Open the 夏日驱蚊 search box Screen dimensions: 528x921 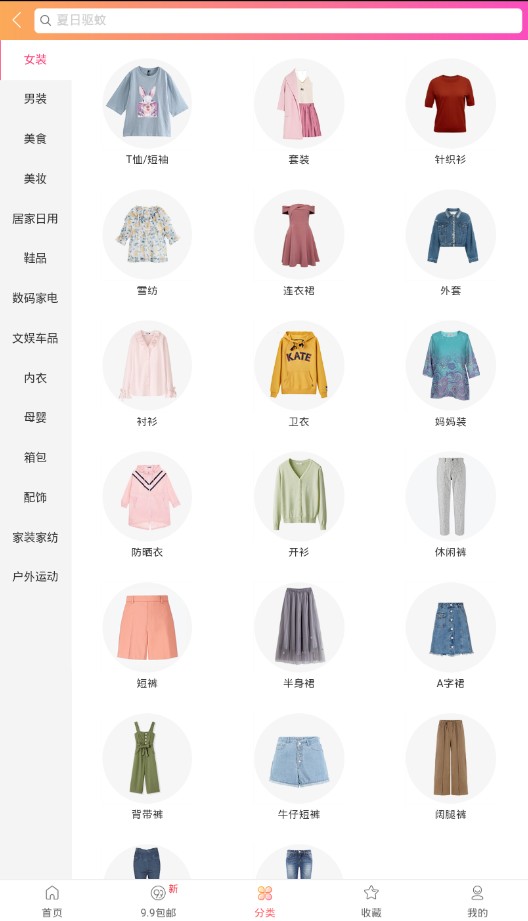278,21
